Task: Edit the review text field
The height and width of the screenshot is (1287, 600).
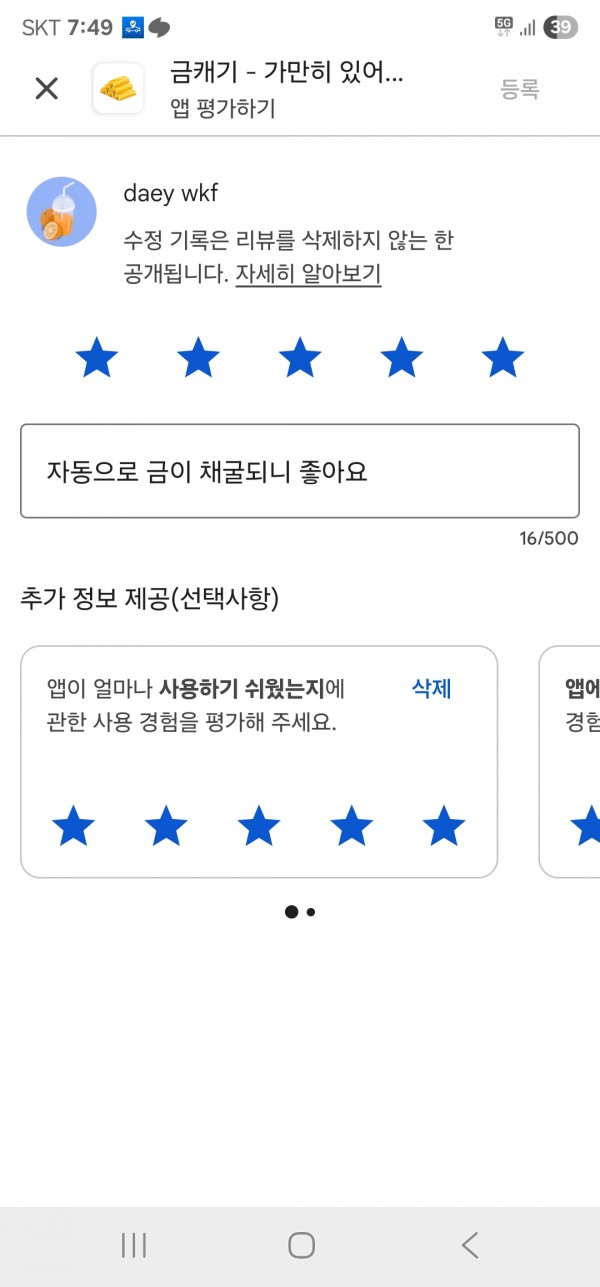Action: [300, 471]
